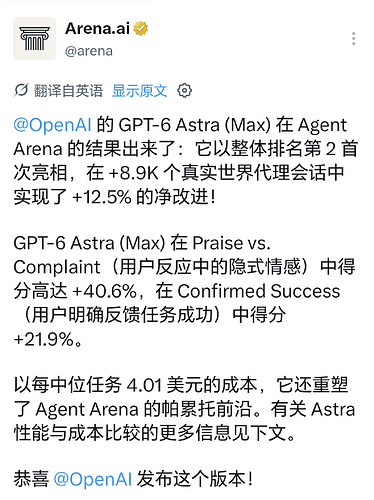Open the Arena.ai account name
374x500 pixels.
click(x=97, y=29)
